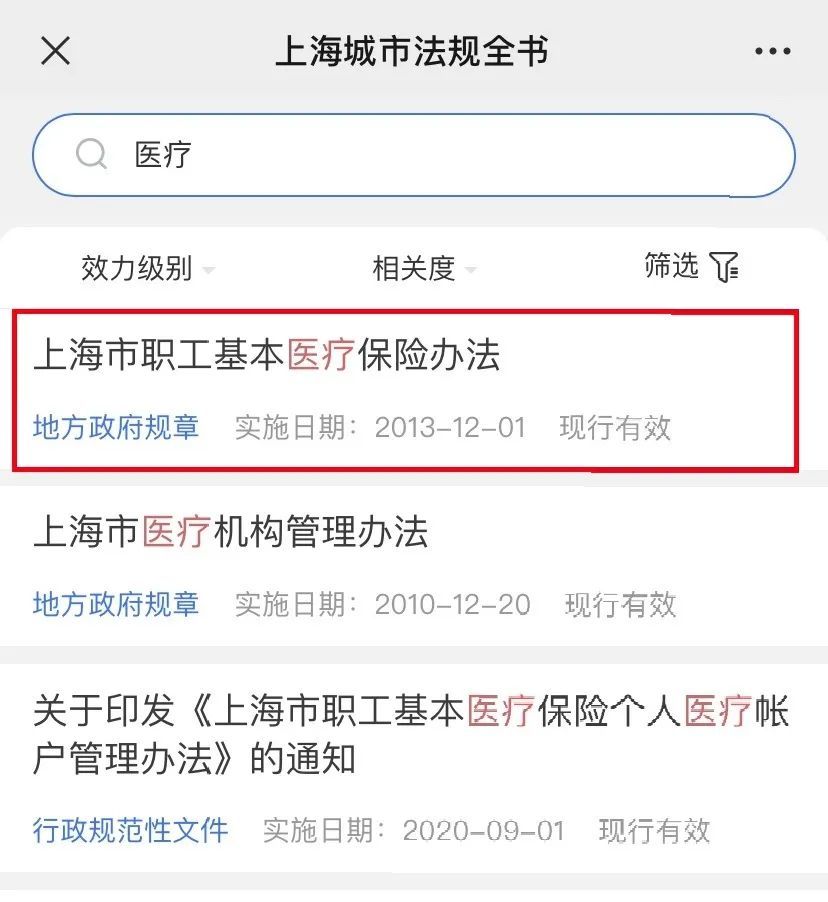Screen dimensions: 828x902
Task: Open the three-dot overflow menu
Action: [772, 52]
